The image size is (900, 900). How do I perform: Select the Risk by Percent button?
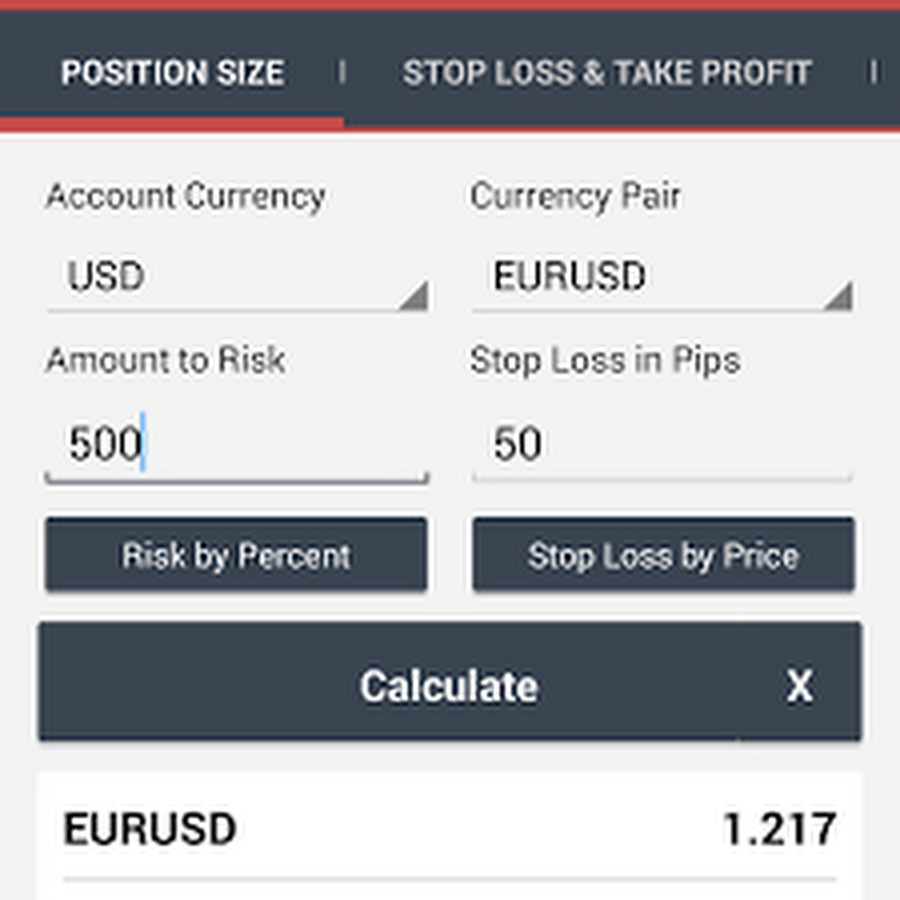pos(236,555)
